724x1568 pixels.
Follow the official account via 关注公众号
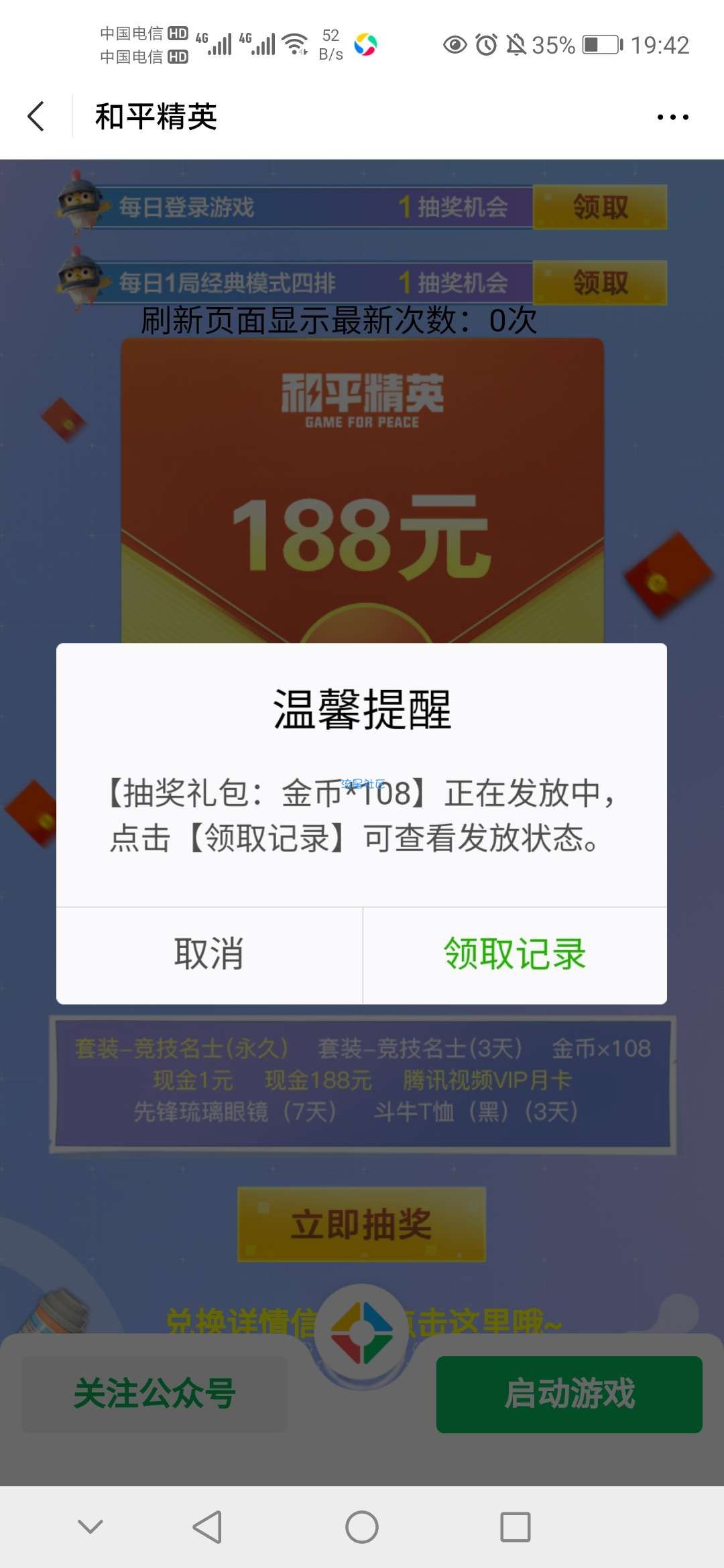(x=155, y=1394)
